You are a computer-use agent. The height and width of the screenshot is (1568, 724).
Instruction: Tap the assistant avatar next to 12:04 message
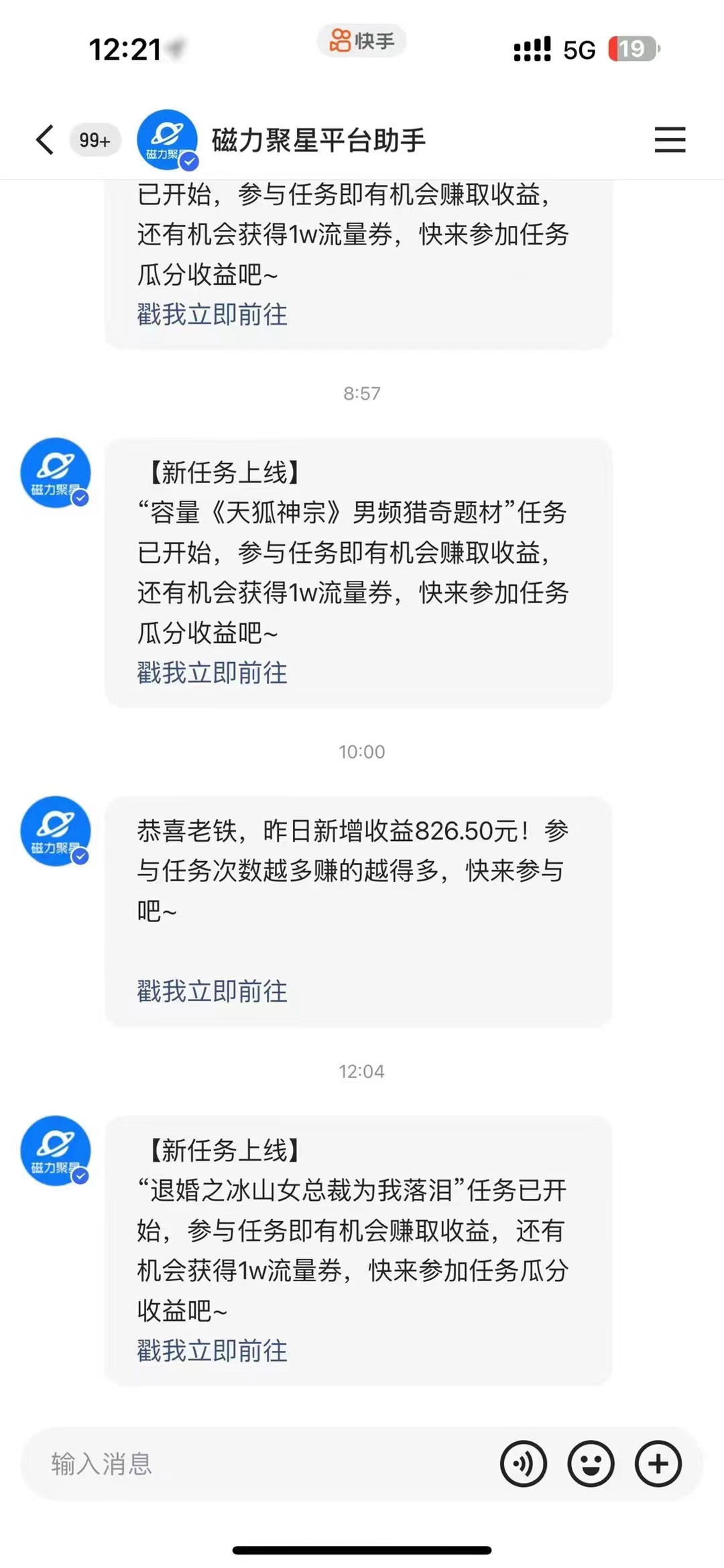pos(56,1150)
